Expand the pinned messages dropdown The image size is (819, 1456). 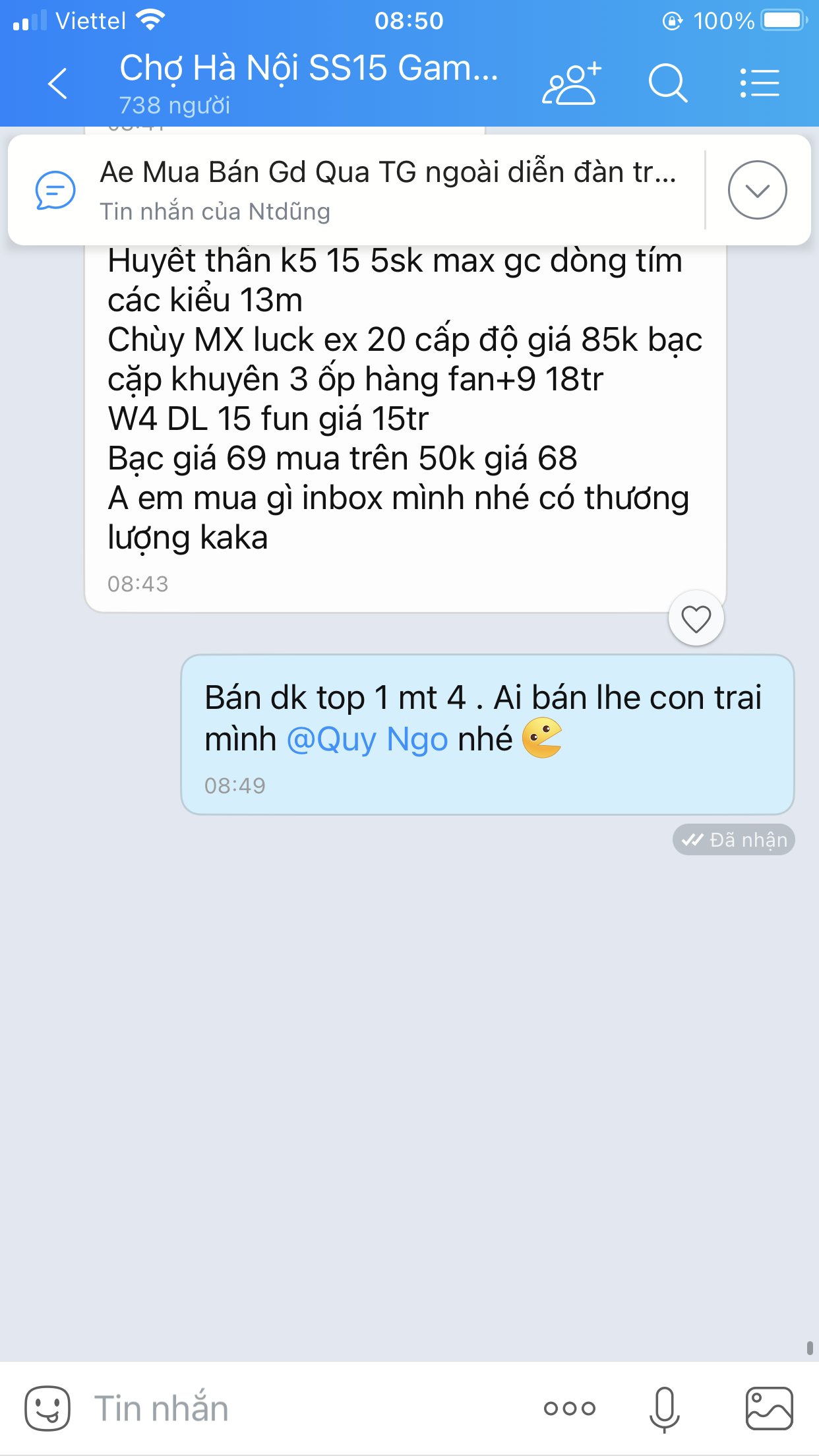pyautogui.click(x=757, y=190)
